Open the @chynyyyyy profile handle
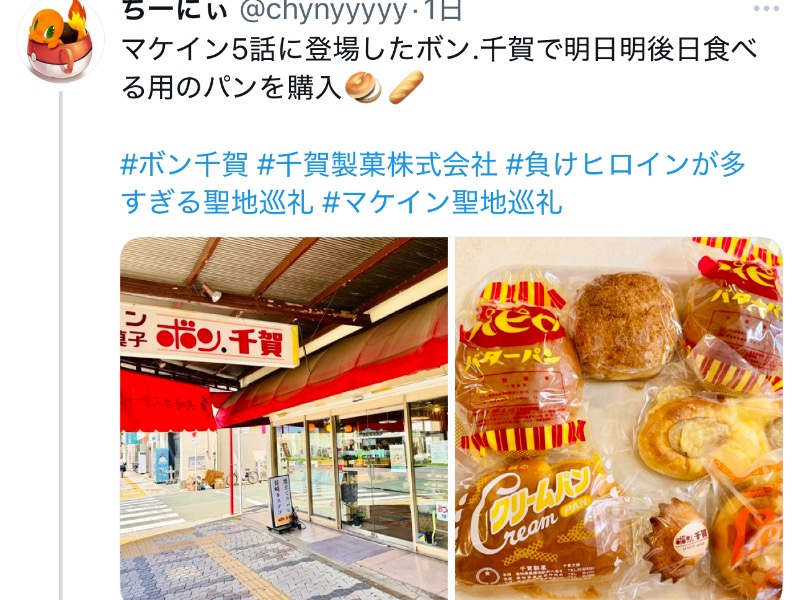800x600 pixels. point(318,11)
